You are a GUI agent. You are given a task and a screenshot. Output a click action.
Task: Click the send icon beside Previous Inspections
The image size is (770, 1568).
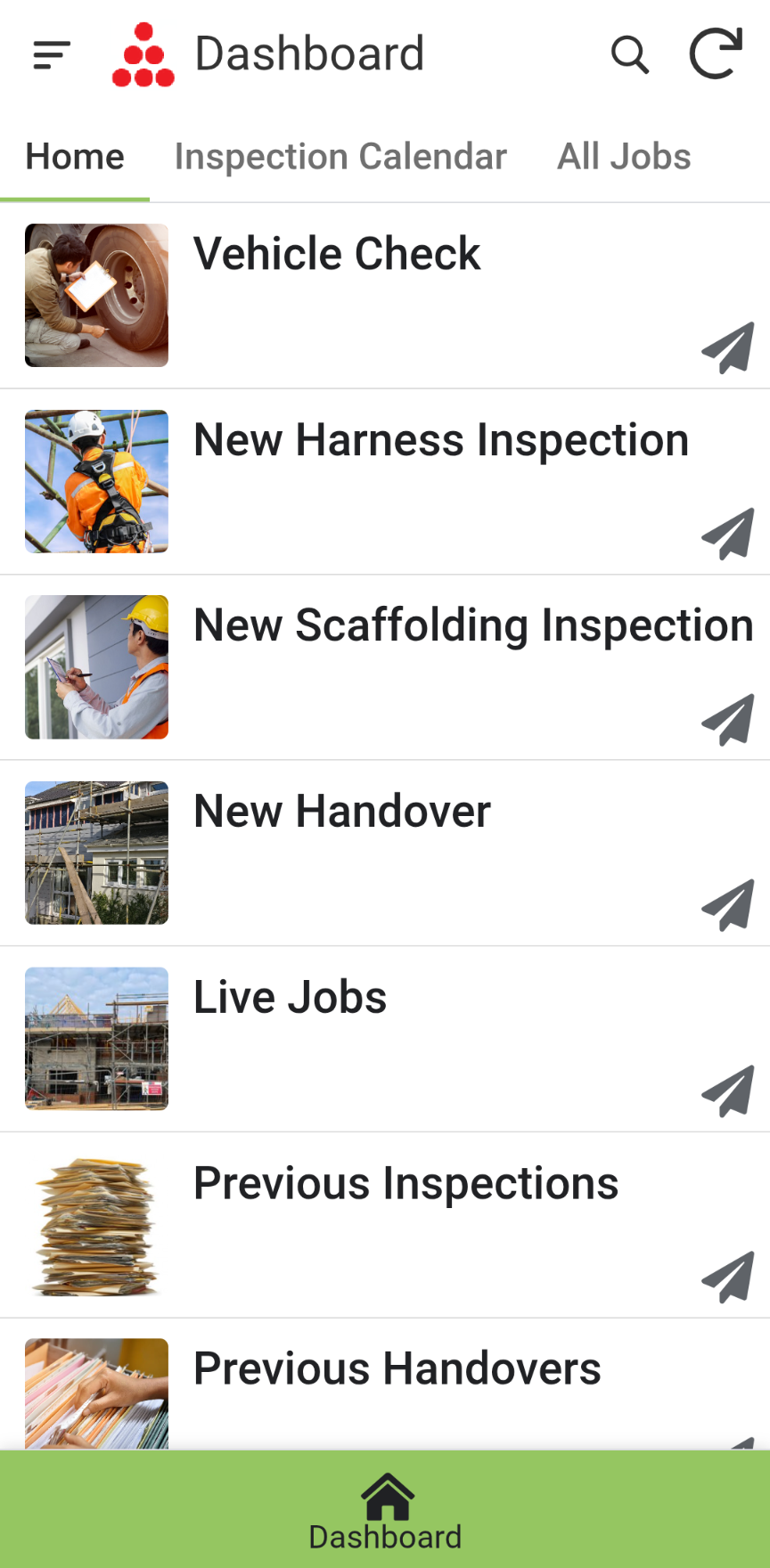[728, 1277]
